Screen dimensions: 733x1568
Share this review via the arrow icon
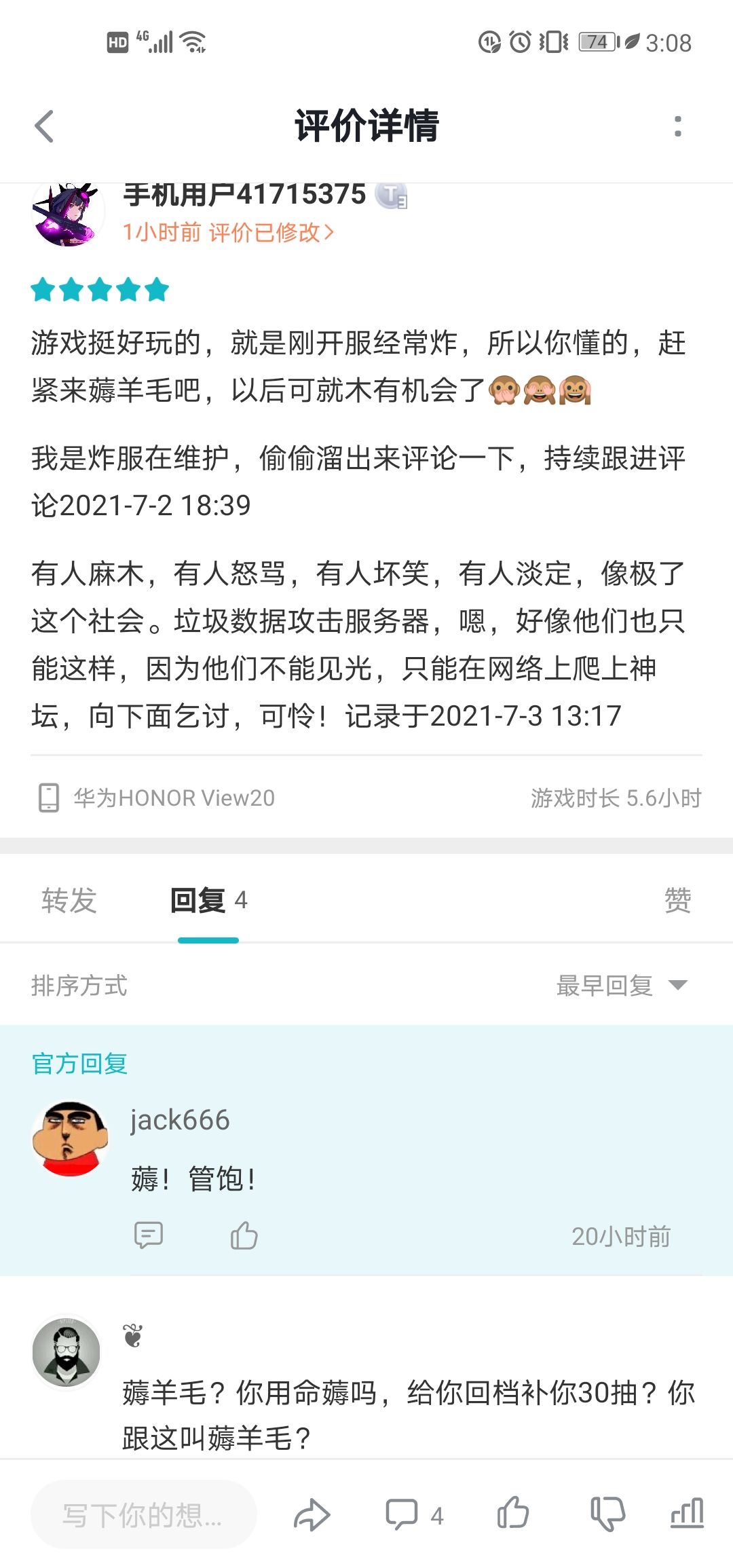click(312, 1515)
